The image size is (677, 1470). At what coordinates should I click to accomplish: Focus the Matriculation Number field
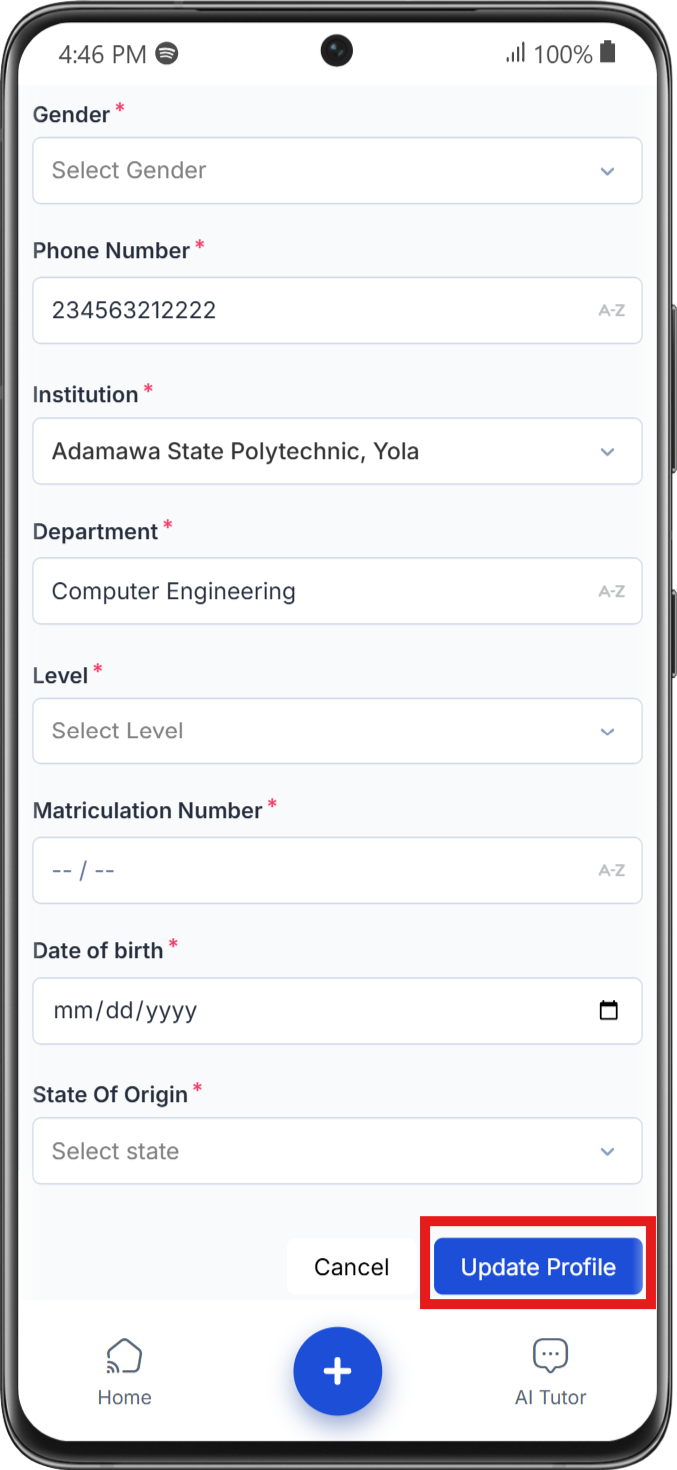[x=337, y=871]
